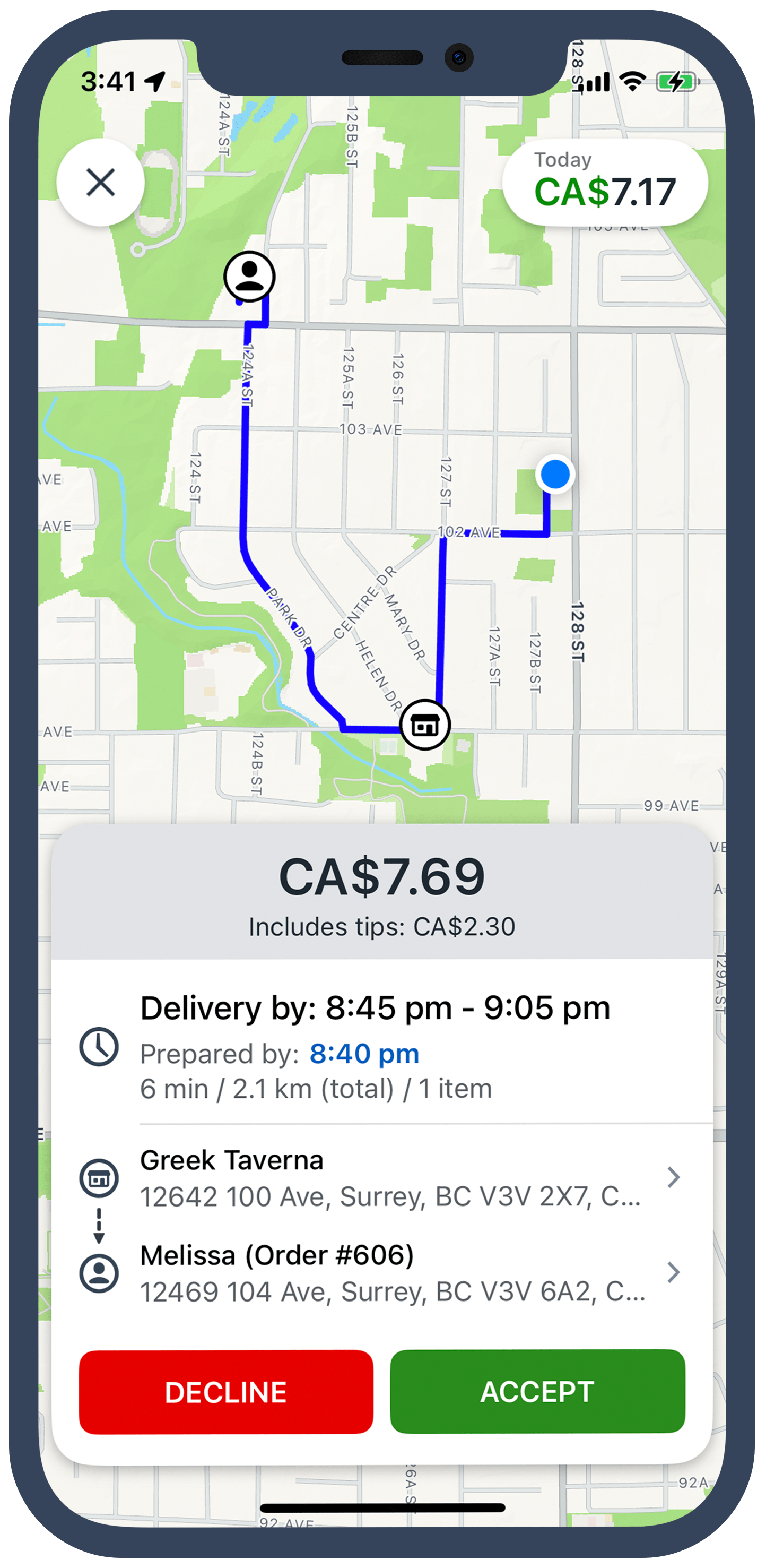The image size is (766, 1568).
Task: Tap the customer marker on the map
Action: tap(249, 277)
